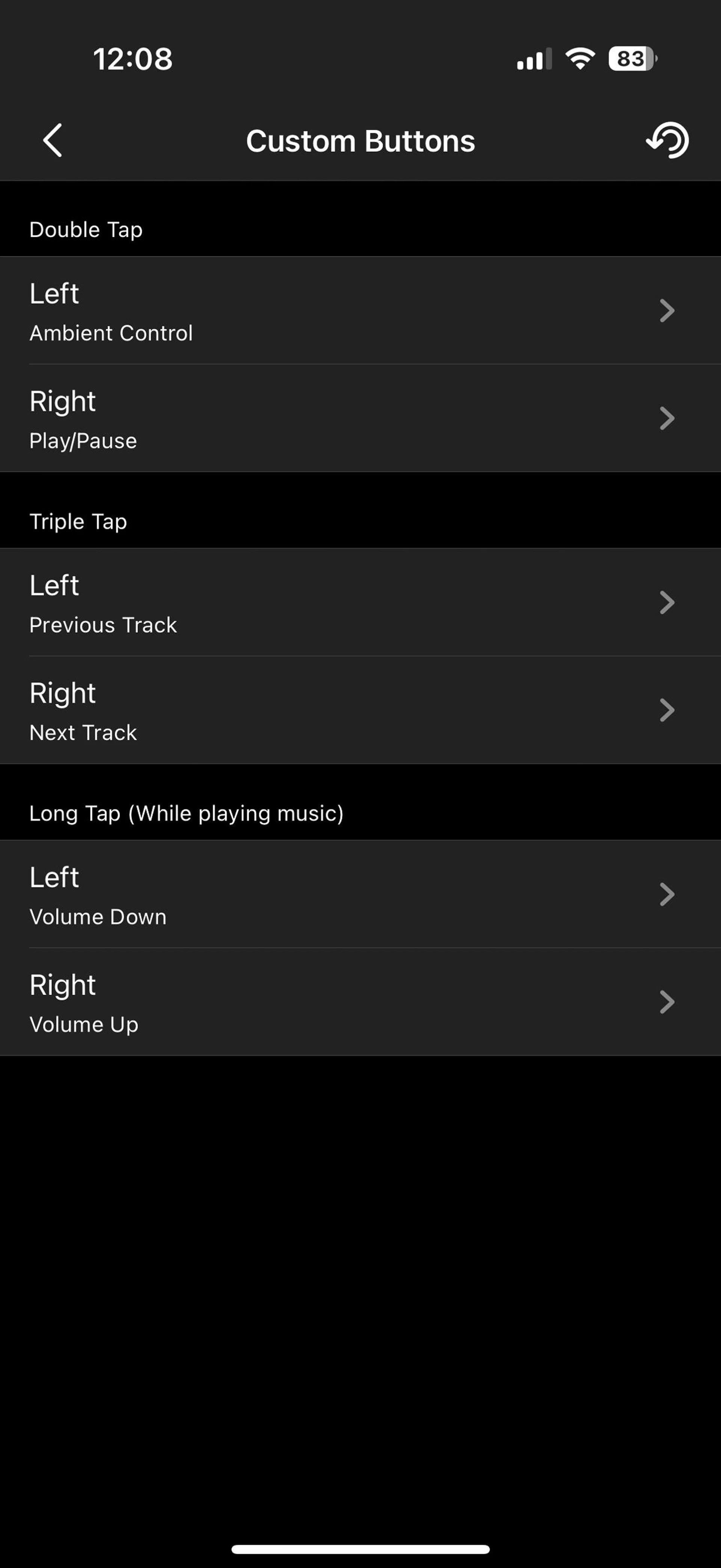Edit Triple Tap Right Next Track action
Image resolution: width=721 pixels, height=1568 pixels.
(360, 710)
